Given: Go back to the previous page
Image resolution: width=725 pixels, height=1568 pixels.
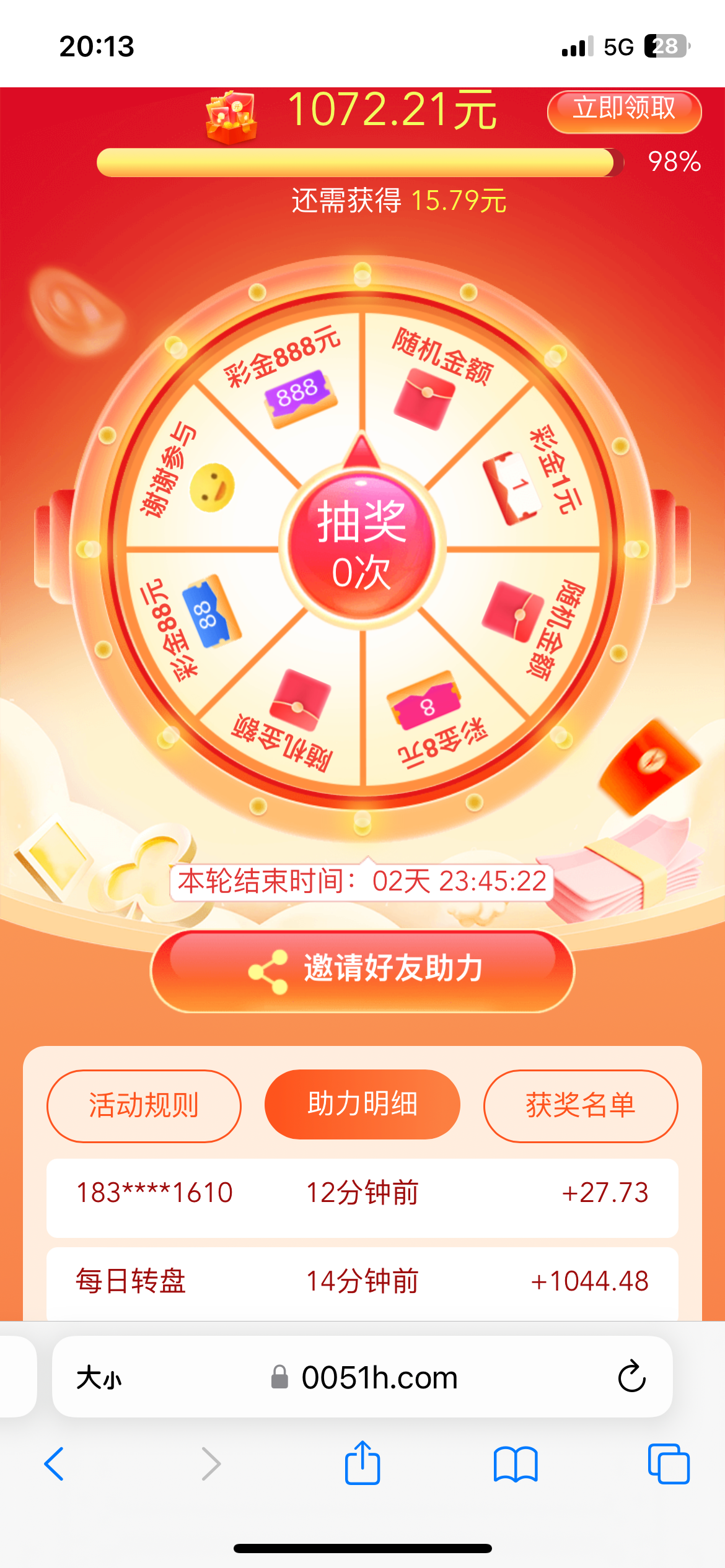Looking at the screenshot, I should pos(55,1464).
